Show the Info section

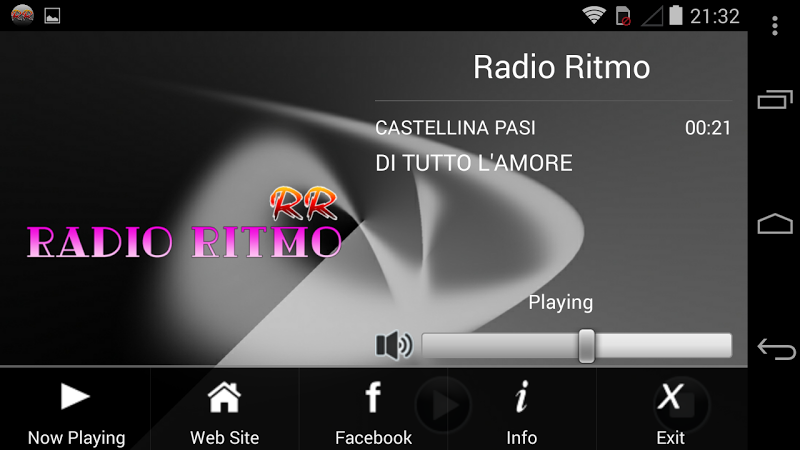coord(521,410)
